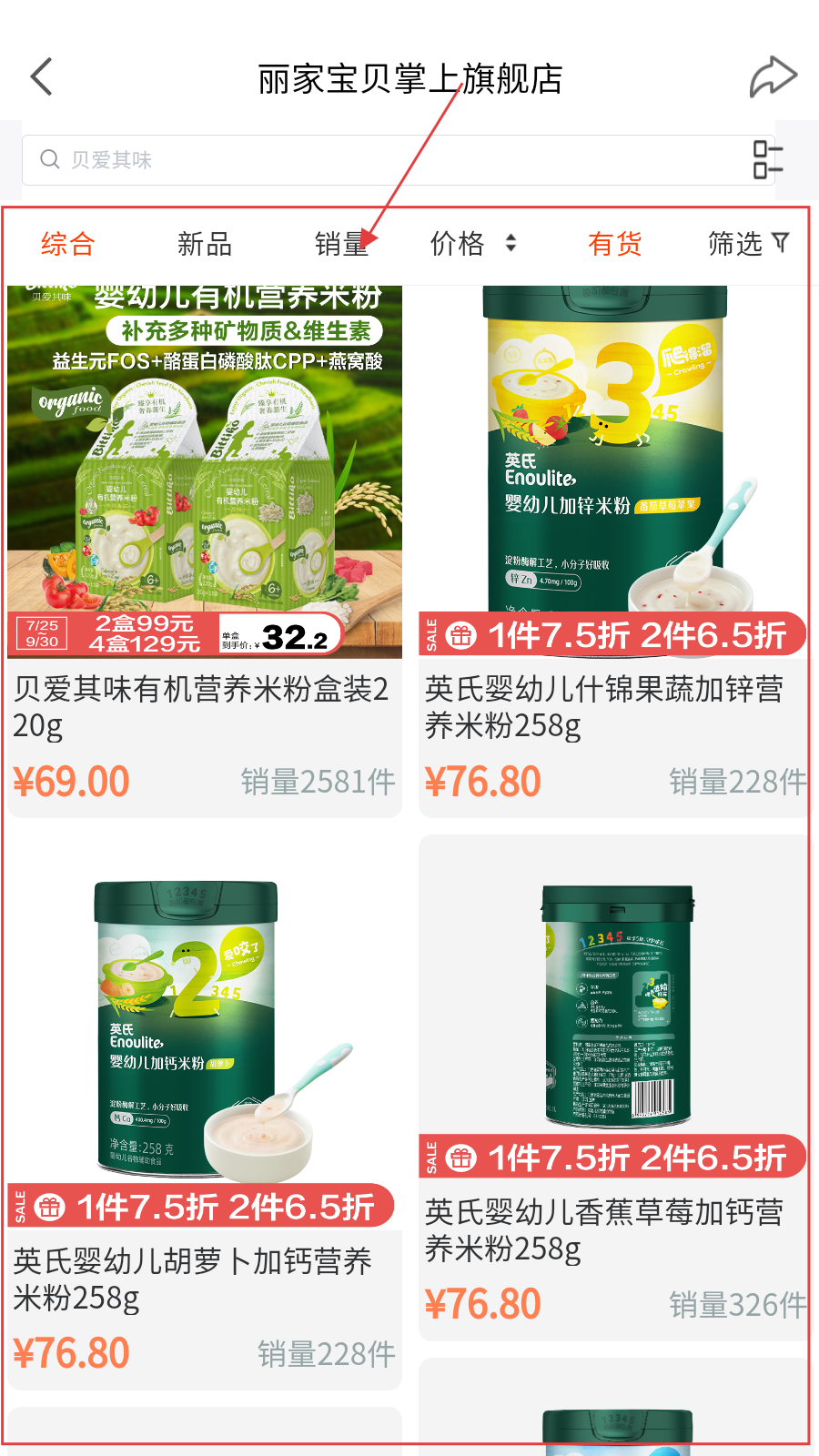Select the 综合 sorting tab
Screen dimensions: 819x1456
coord(68,244)
